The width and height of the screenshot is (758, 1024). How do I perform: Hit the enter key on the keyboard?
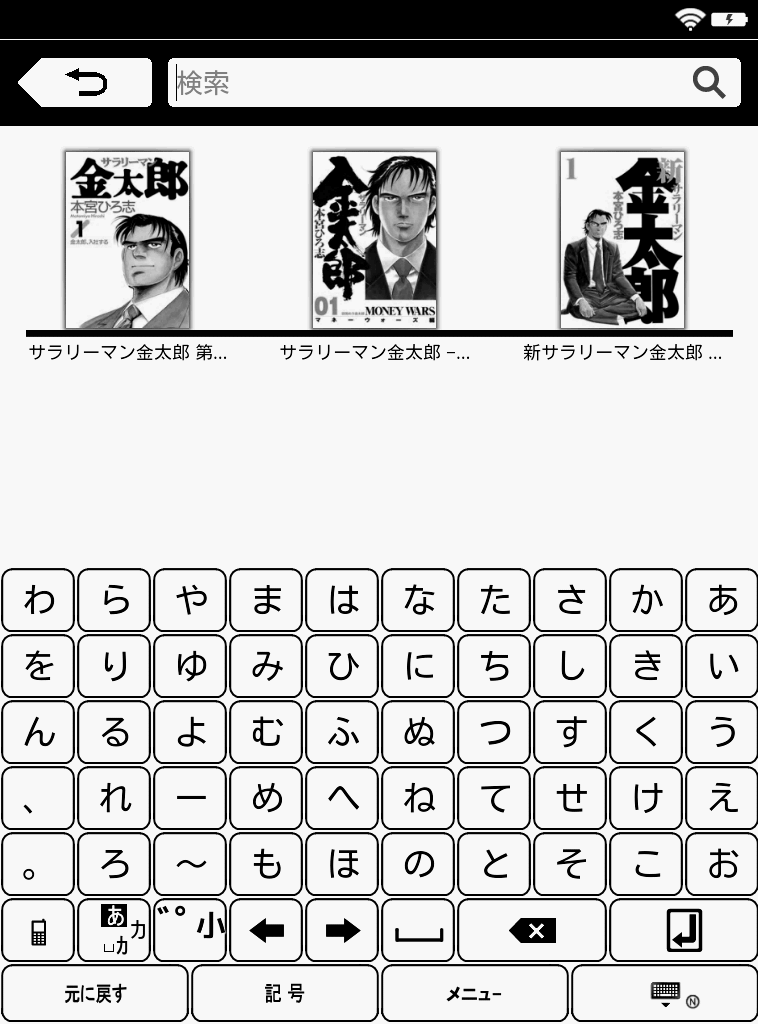(x=683, y=931)
